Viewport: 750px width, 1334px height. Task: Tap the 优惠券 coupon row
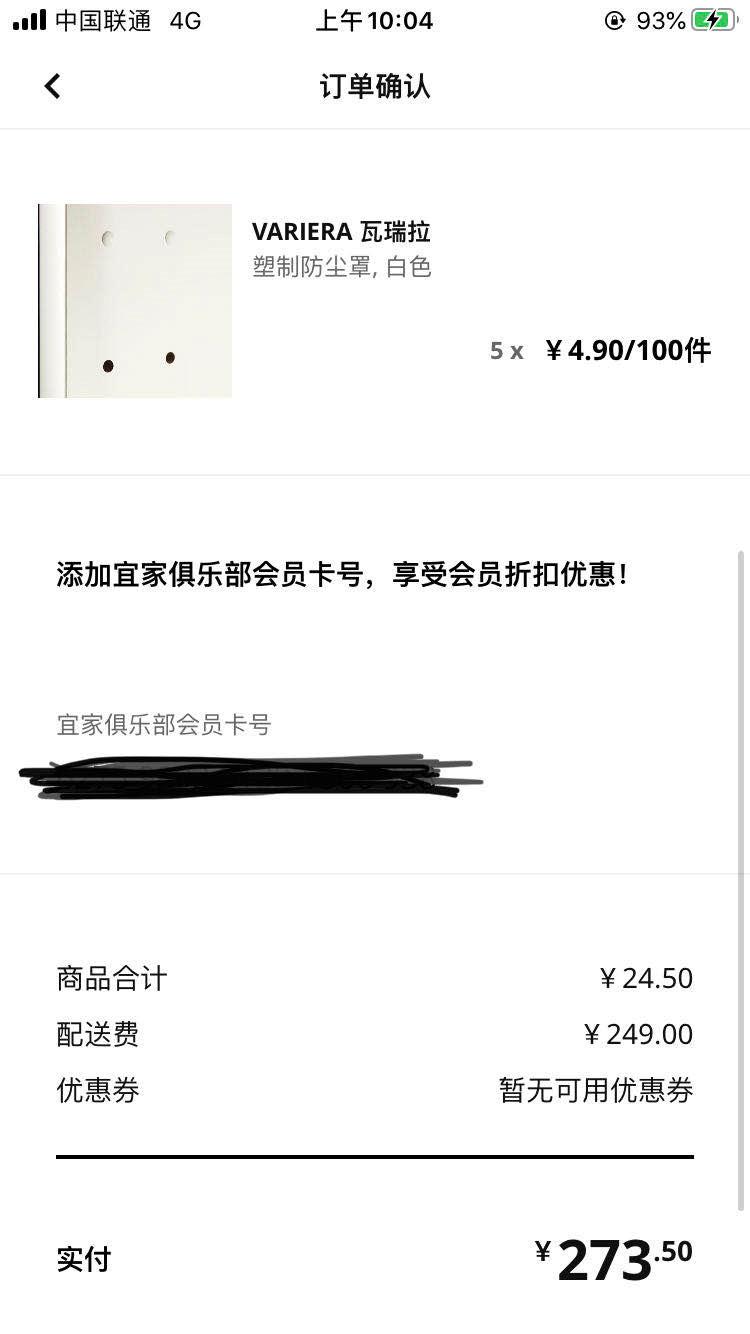(x=98, y=1090)
